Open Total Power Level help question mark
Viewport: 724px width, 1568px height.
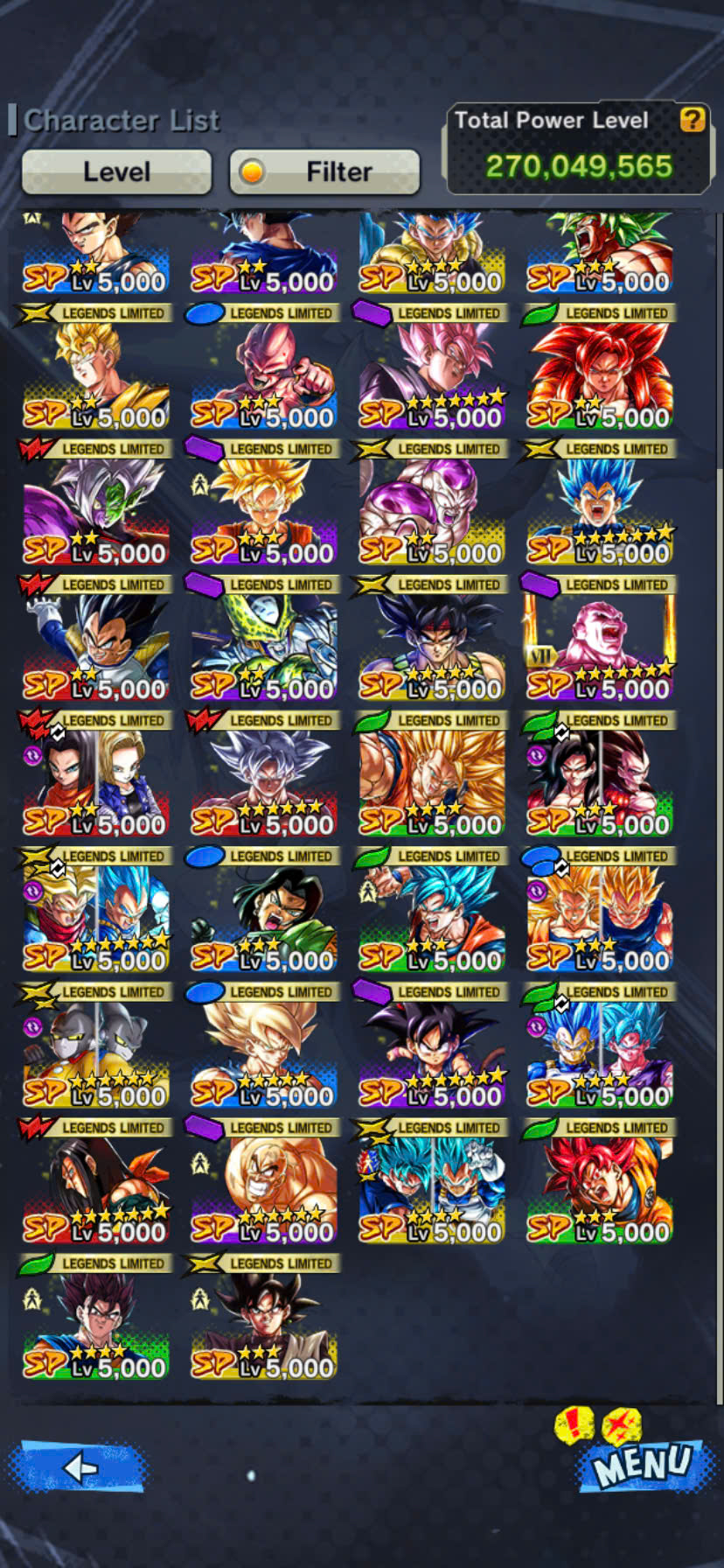(x=693, y=119)
